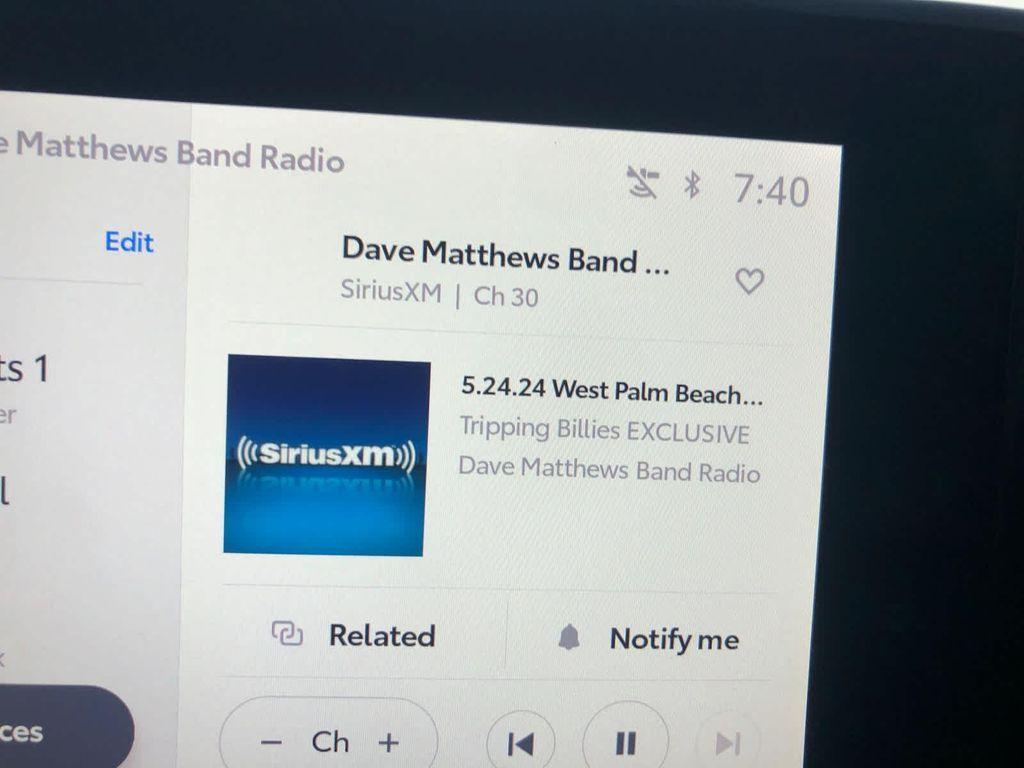
Task: Tap the Edit link
Action: tap(129, 242)
